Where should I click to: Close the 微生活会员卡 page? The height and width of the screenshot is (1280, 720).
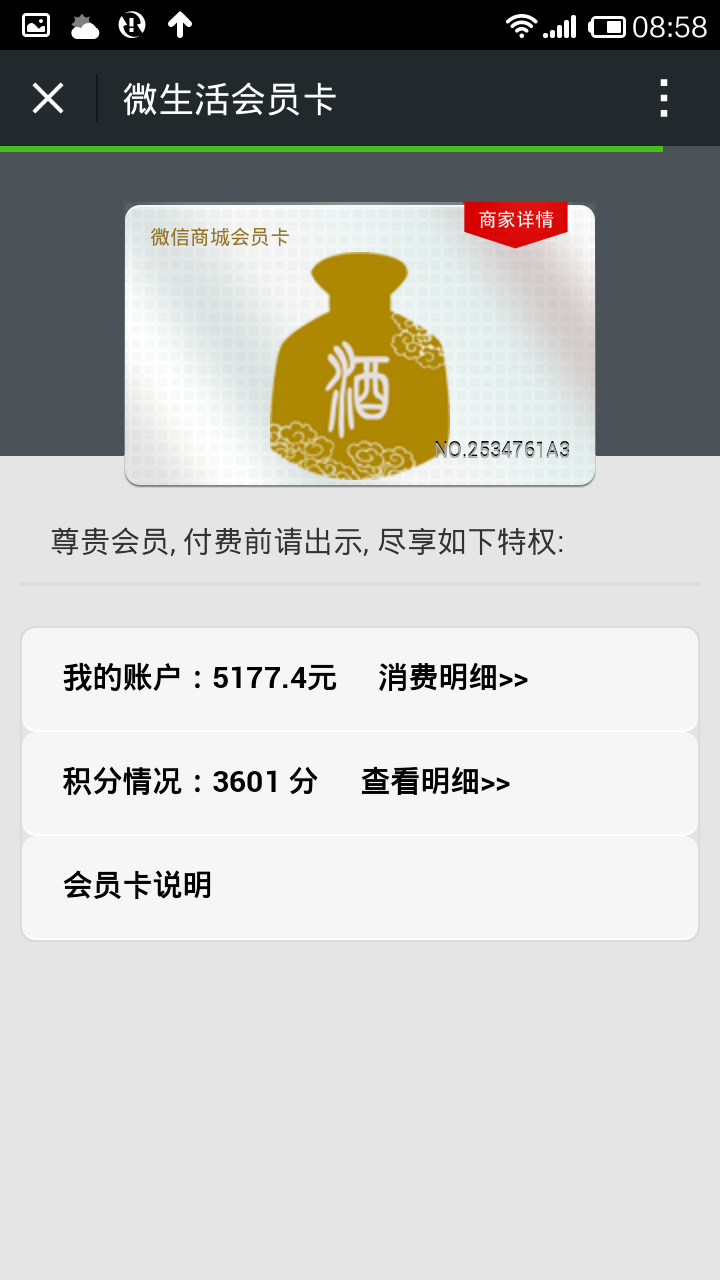click(47, 99)
